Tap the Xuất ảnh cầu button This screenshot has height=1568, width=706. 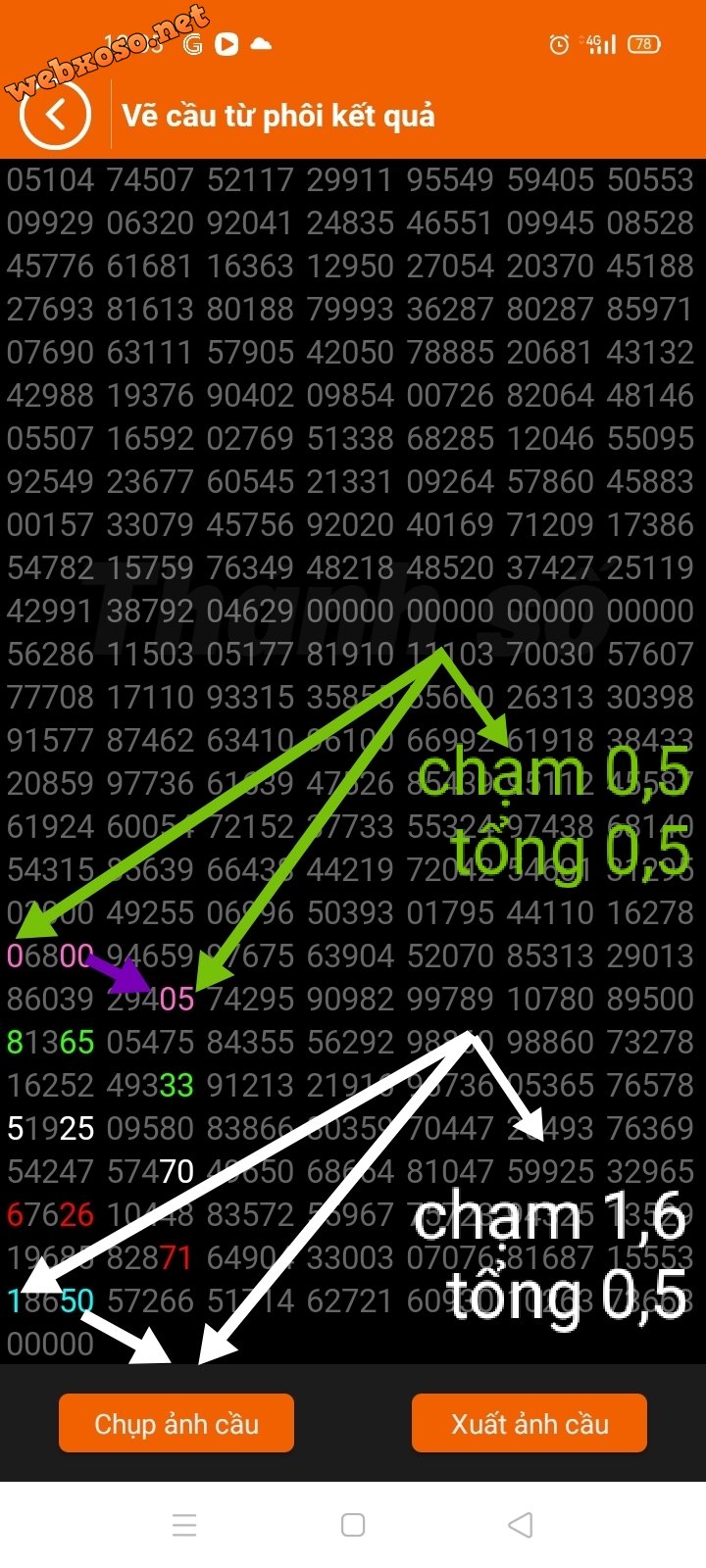529,1423
